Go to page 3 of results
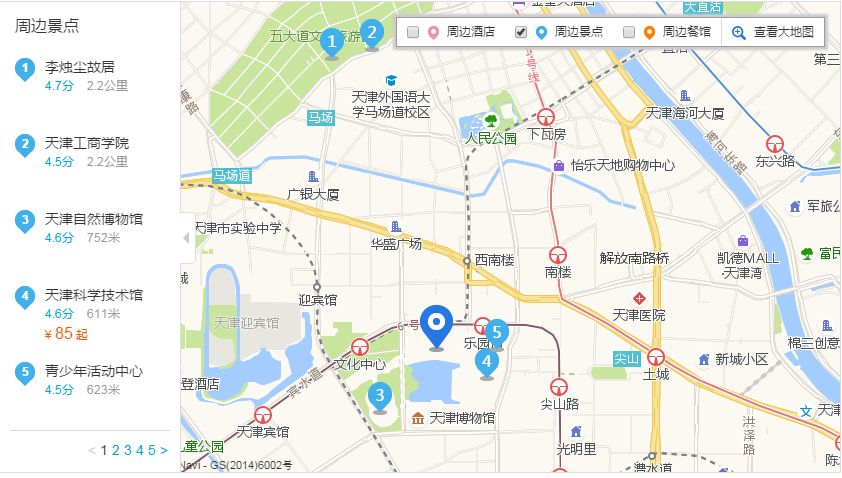The image size is (842, 478). click(127, 450)
